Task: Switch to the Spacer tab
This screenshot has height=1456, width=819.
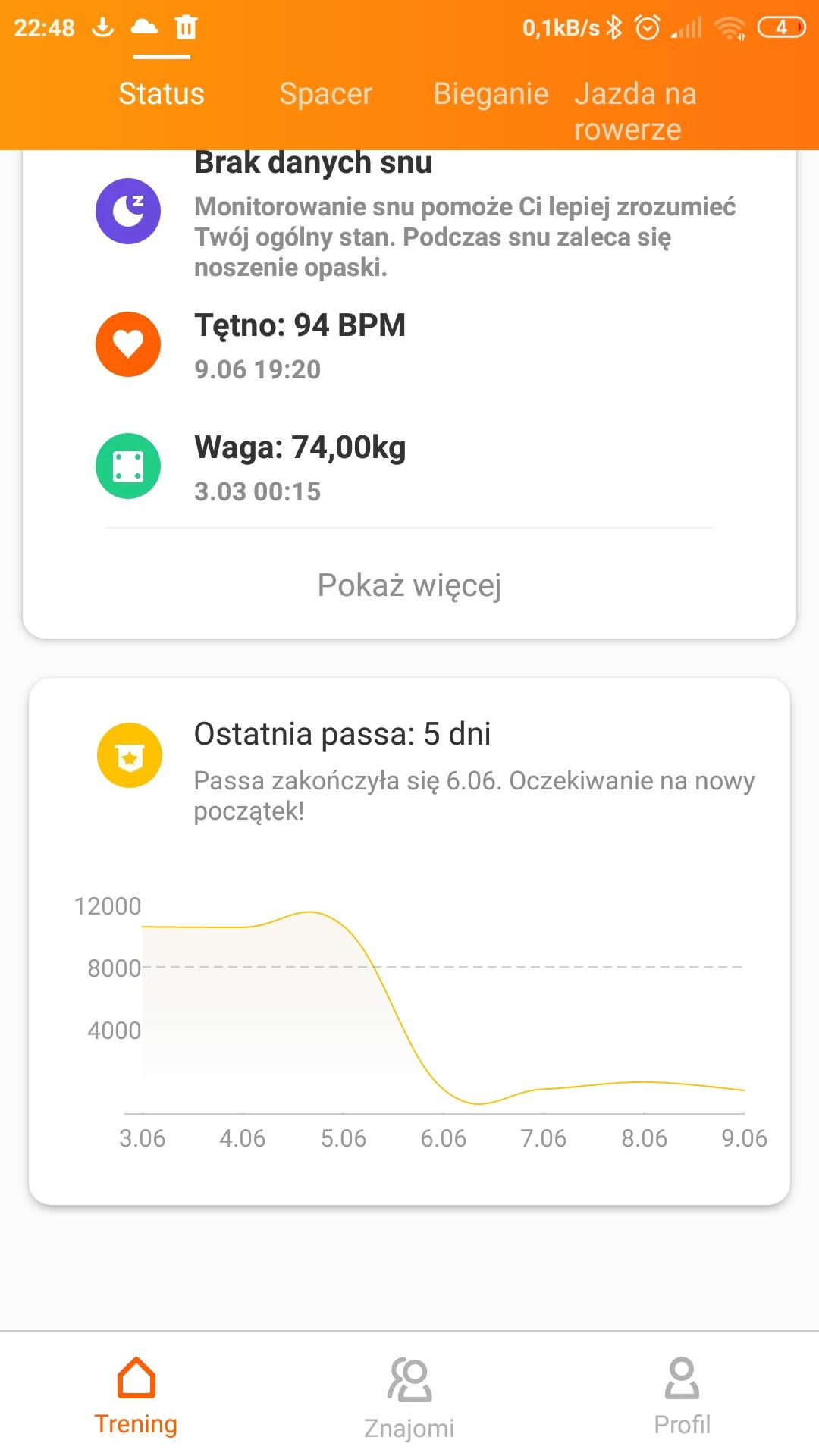Action: tap(325, 94)
